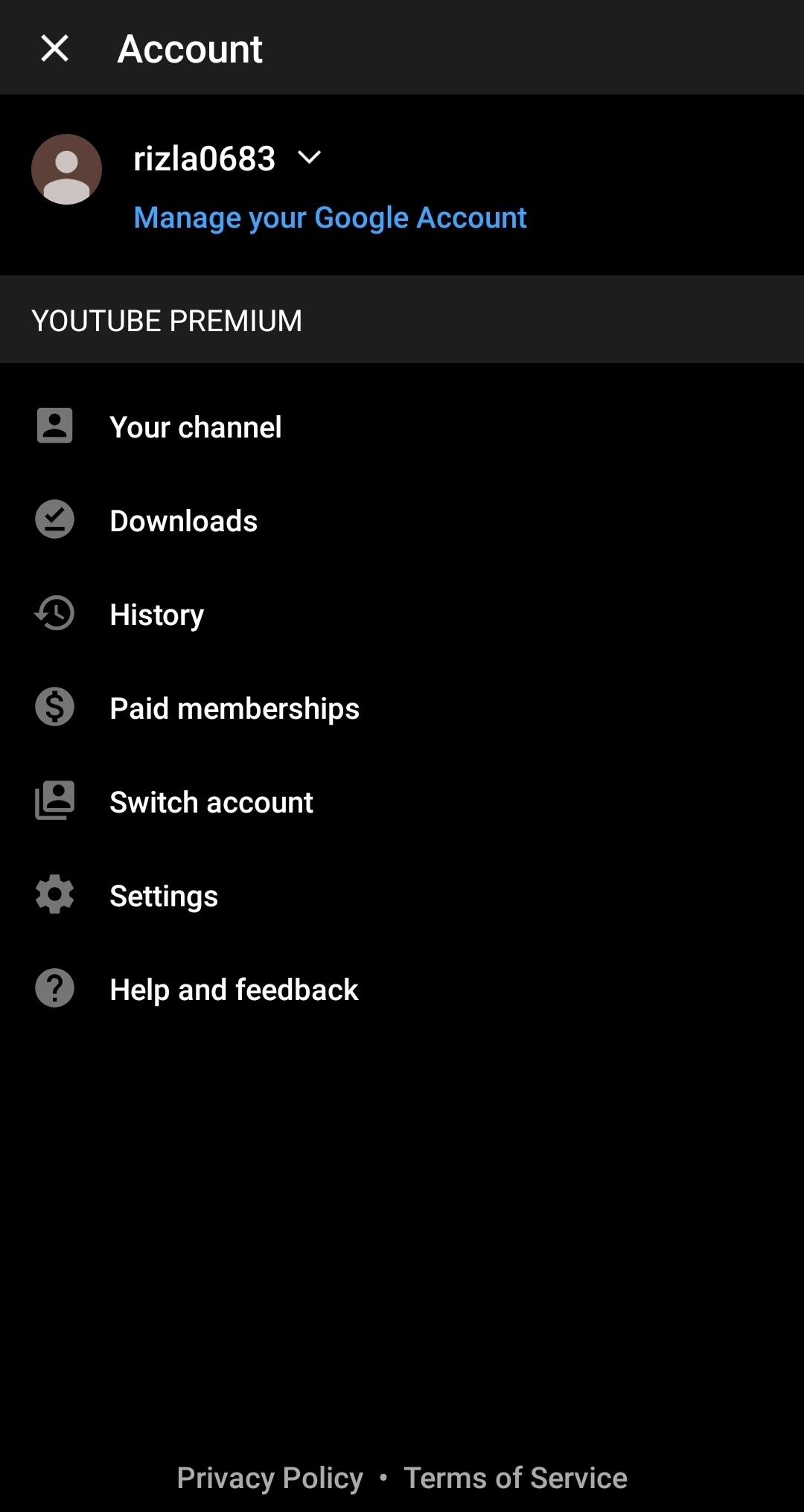Screen dimensions: 804x1512
Task: Open Your channel
Action: click(x=402, y=427)
